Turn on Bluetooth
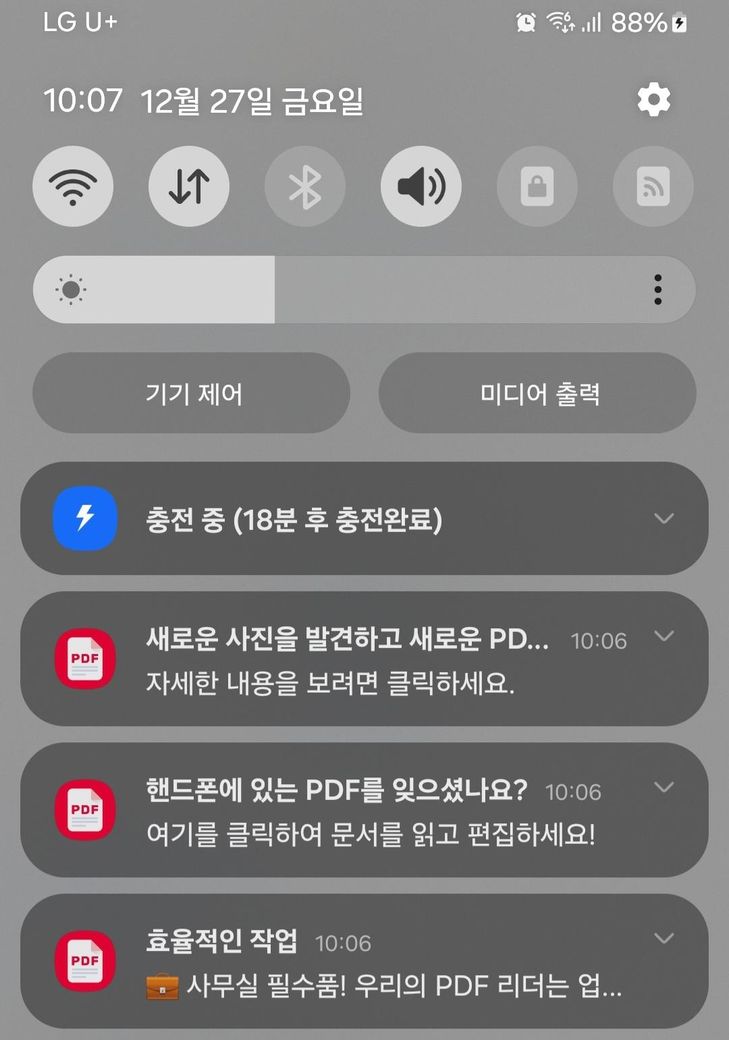The width and height of the screenshot is (729, 1040). click(305, 187)
